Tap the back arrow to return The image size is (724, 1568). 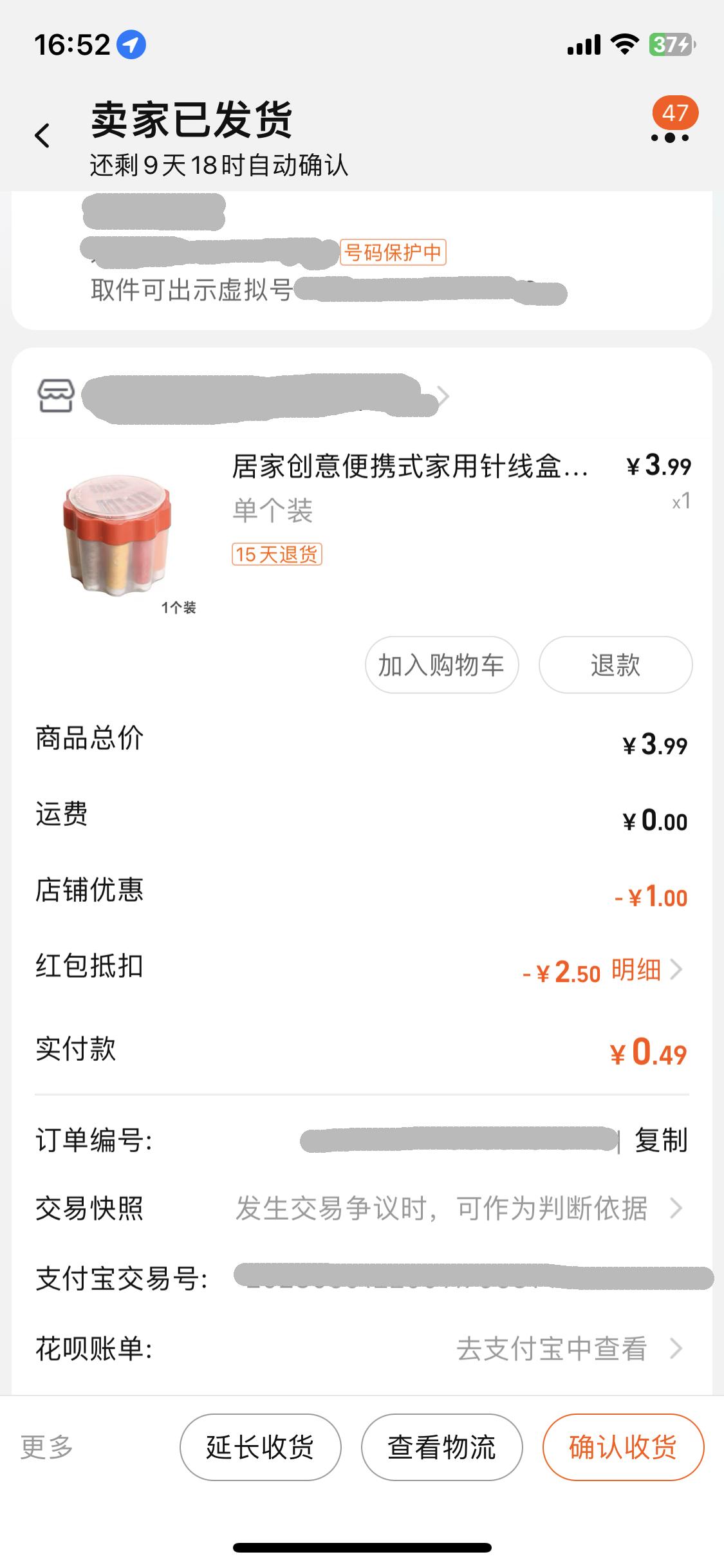(x=42, y=135)
